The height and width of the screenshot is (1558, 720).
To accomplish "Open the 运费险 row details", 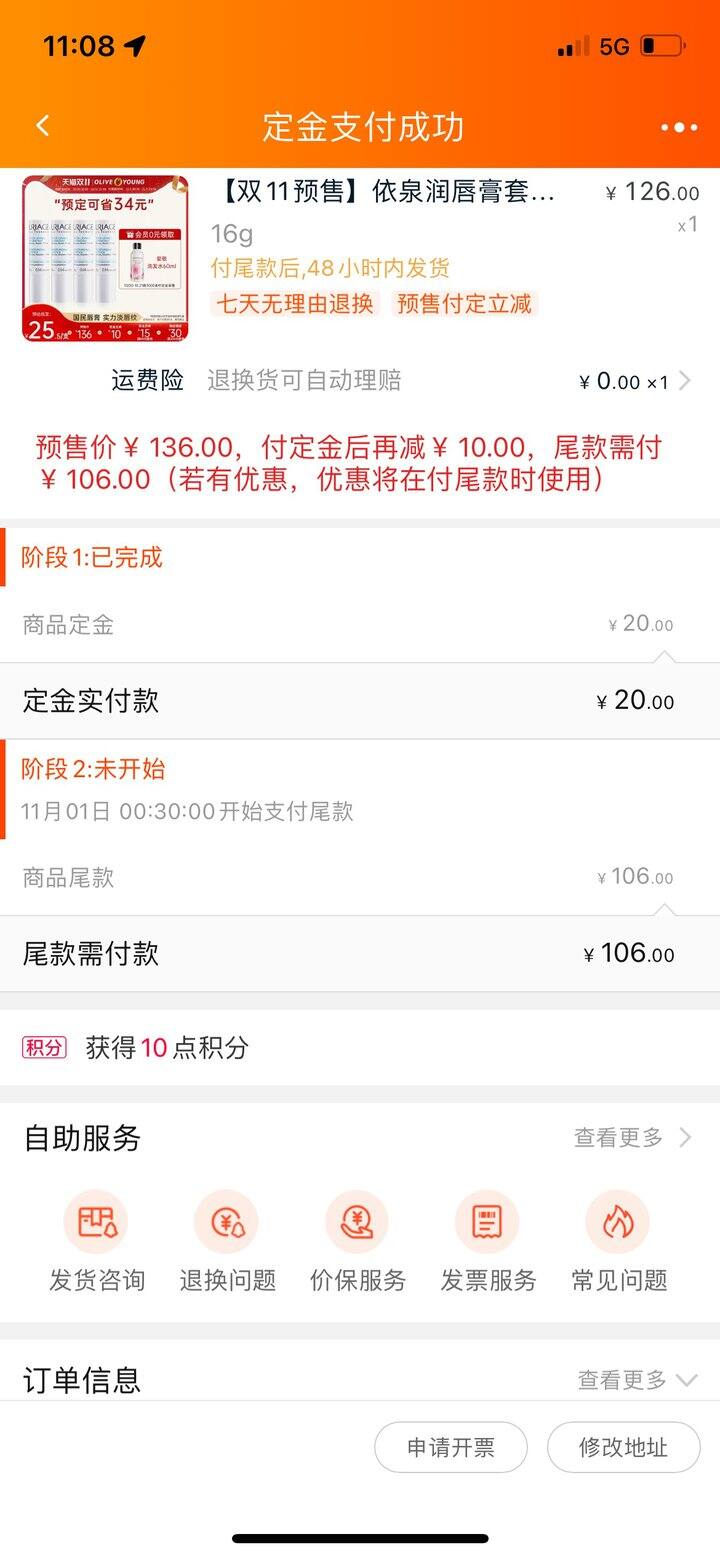I will (360, 381).
